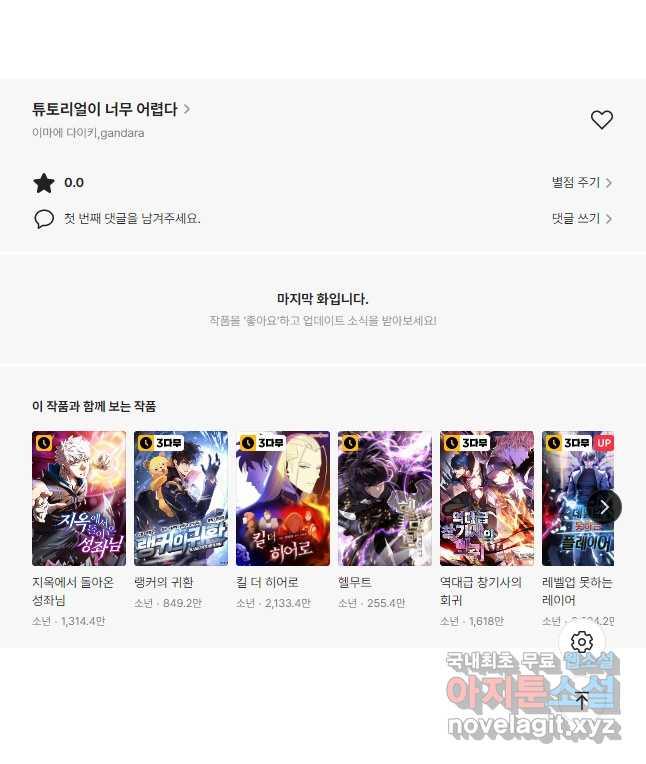Tap 별점 주기 to rate
Viewport: 646px width, 764px height.
click(x=581, y=183)
